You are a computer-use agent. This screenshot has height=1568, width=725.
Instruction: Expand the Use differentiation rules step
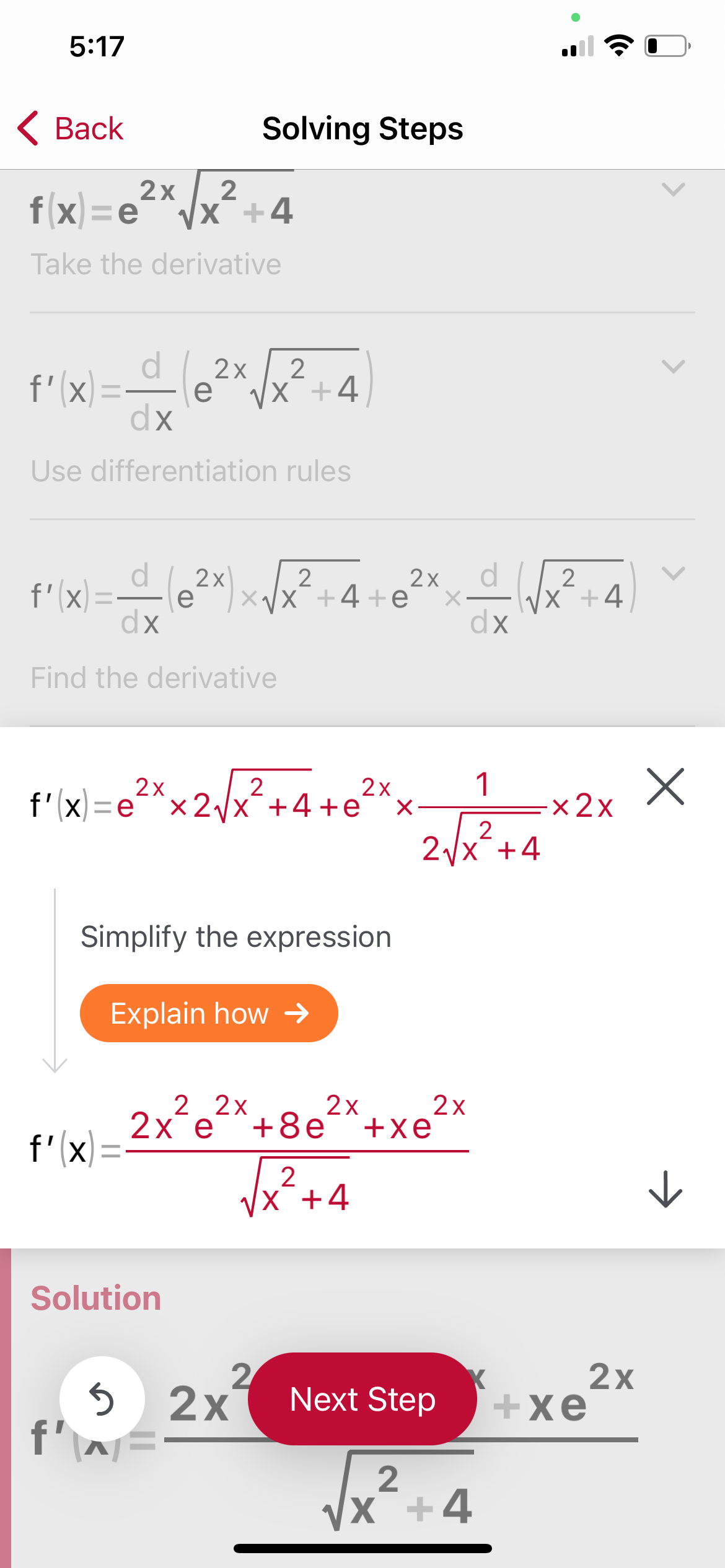point(675,366)
